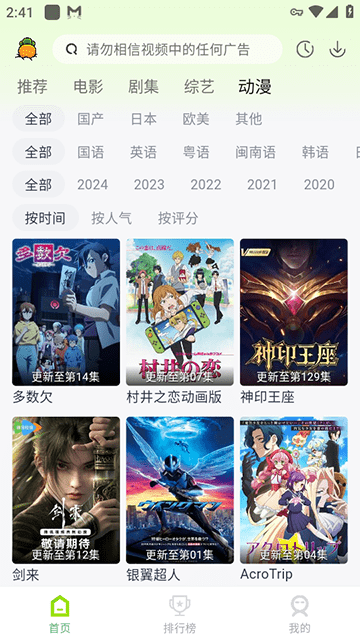The height and width of the screenshot is (640, 360).
Task: Switch to the 排行榜 bottom tab
Action: pos(180,614)
